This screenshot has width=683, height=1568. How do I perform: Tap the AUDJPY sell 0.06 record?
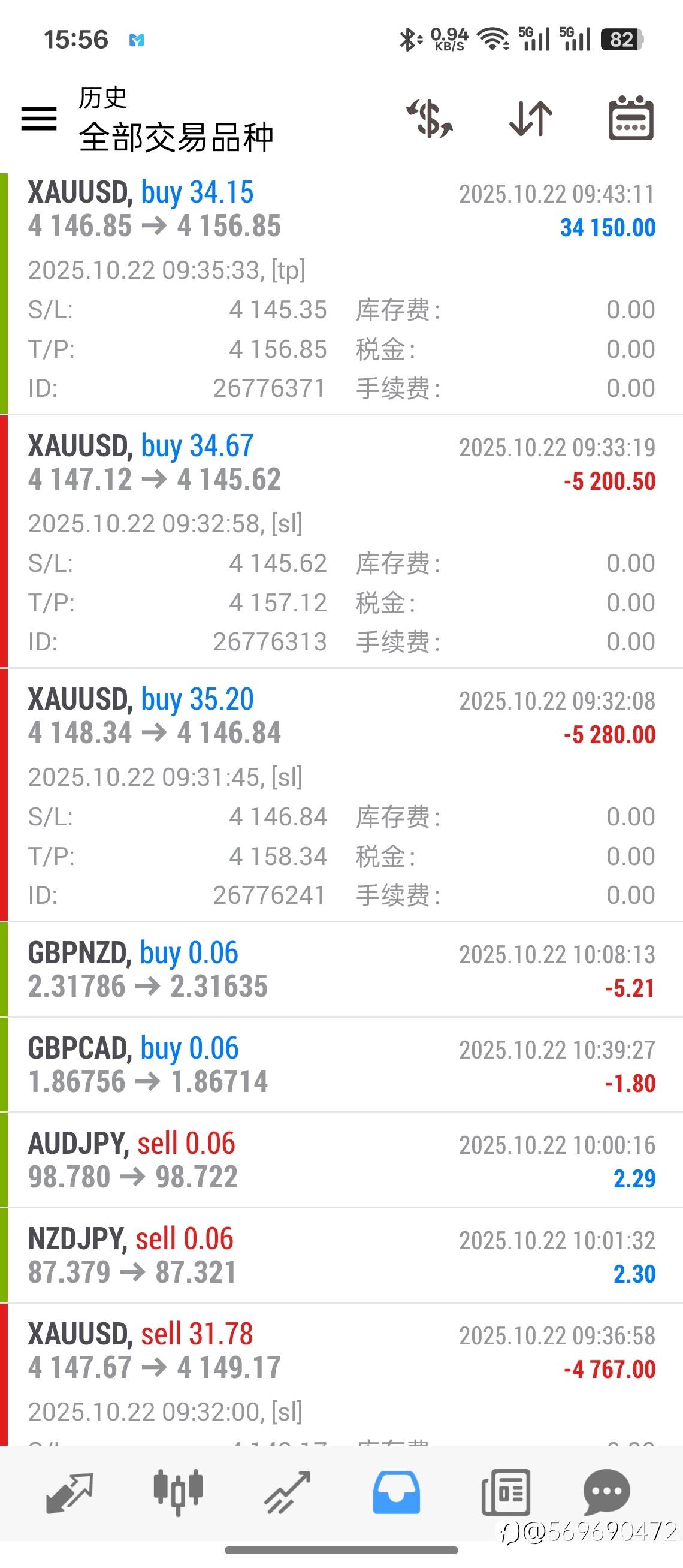243,1160
